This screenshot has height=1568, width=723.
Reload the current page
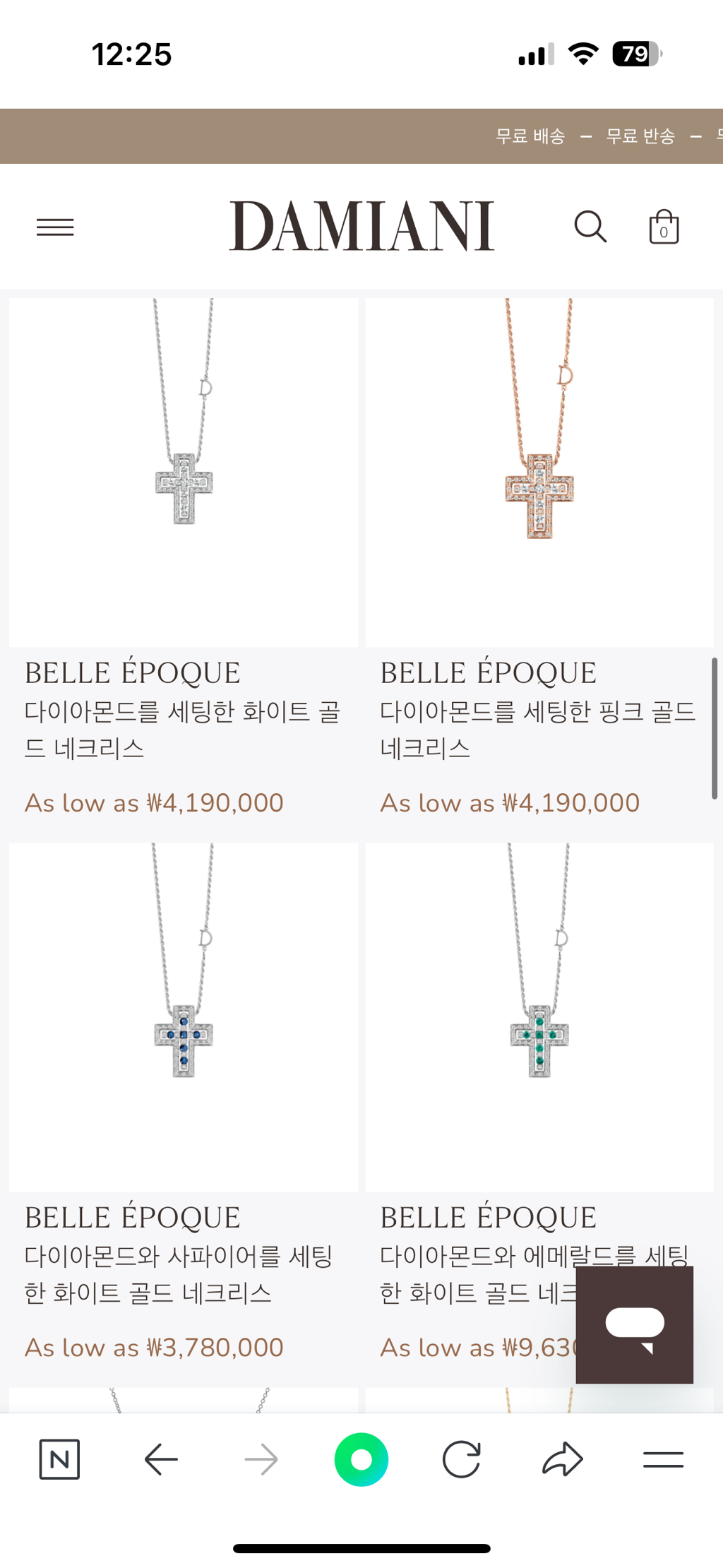pos(462,1459)
